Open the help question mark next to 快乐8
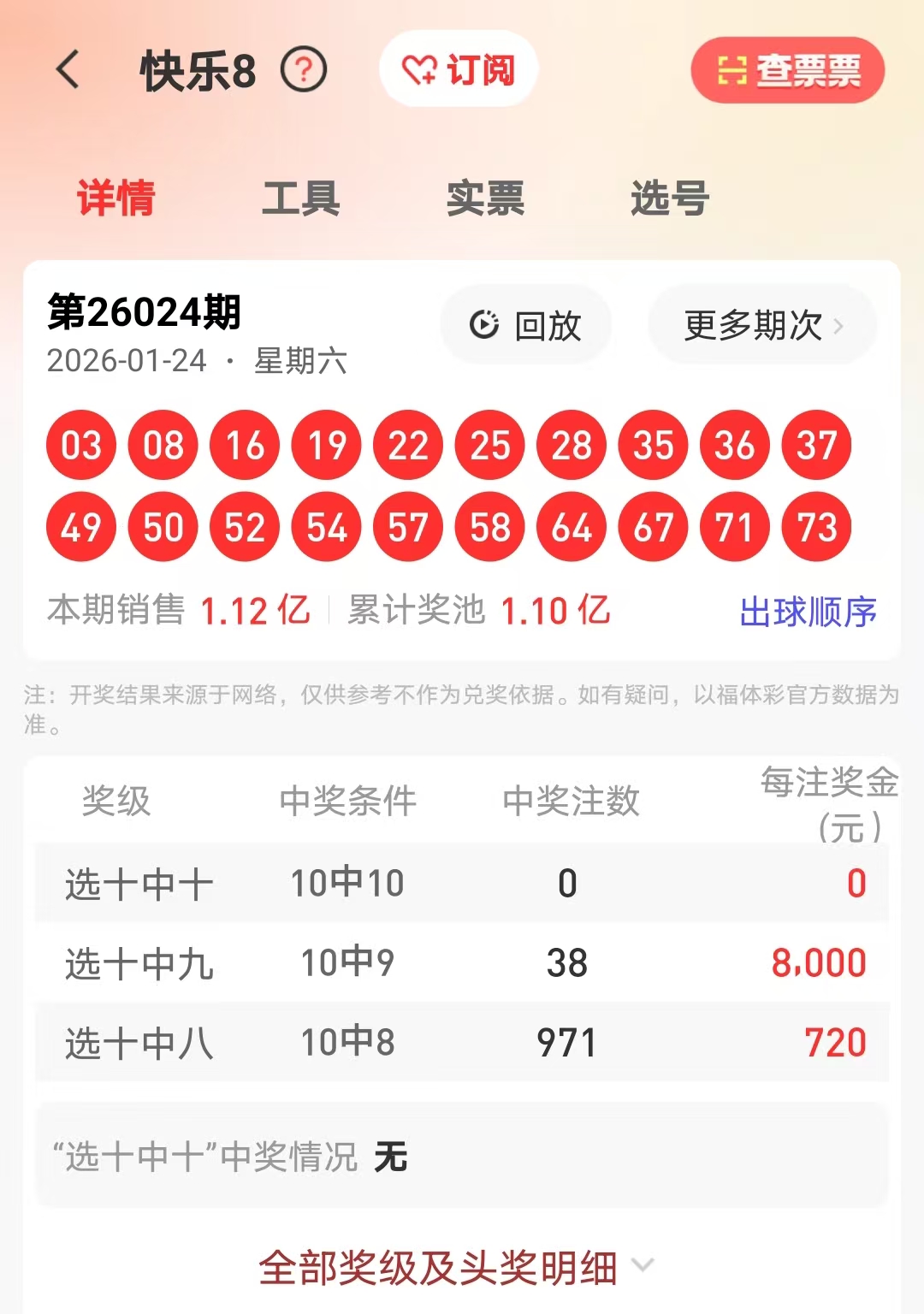 (x=304, y=70)
